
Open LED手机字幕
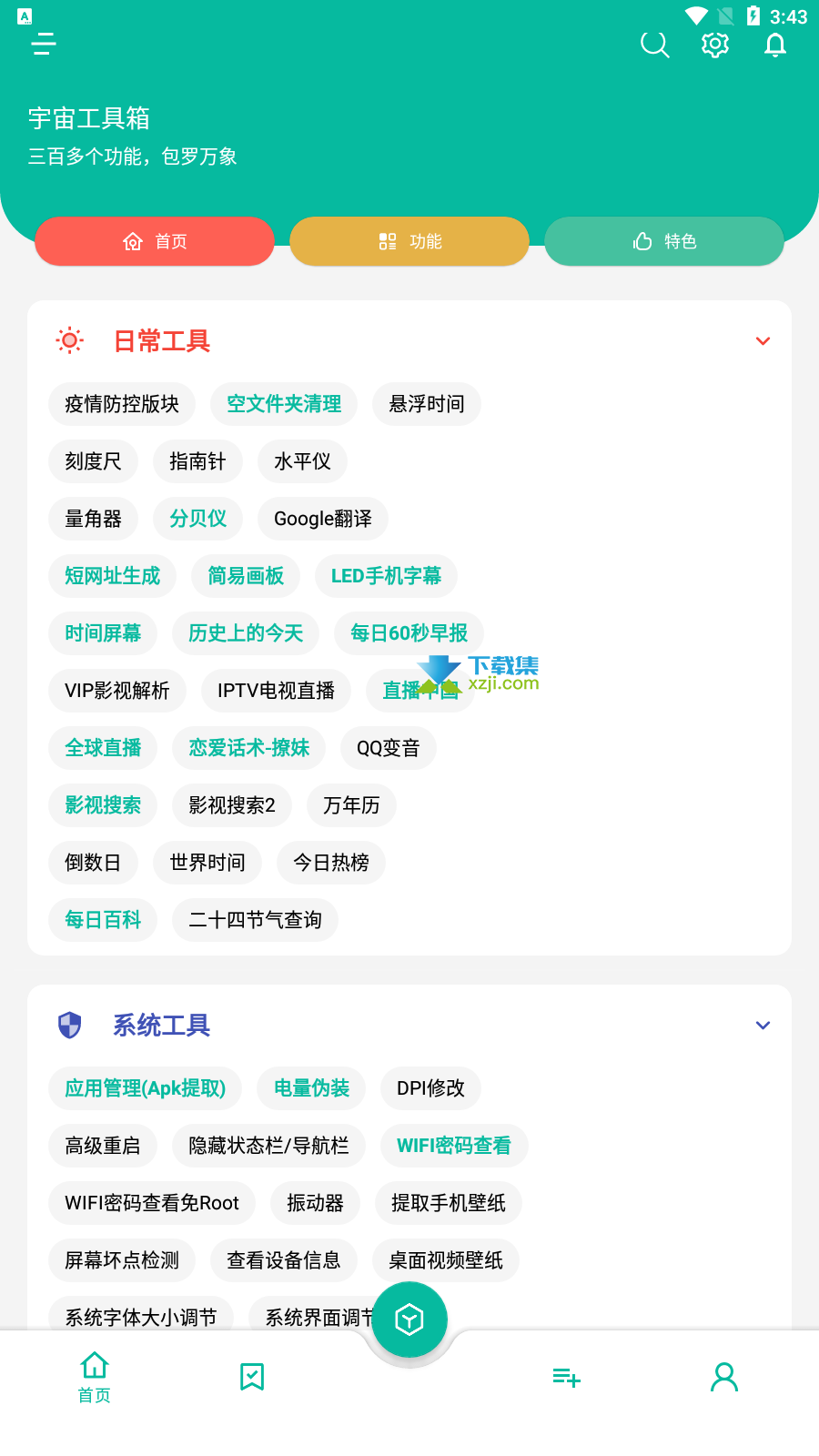coord(386,576)
